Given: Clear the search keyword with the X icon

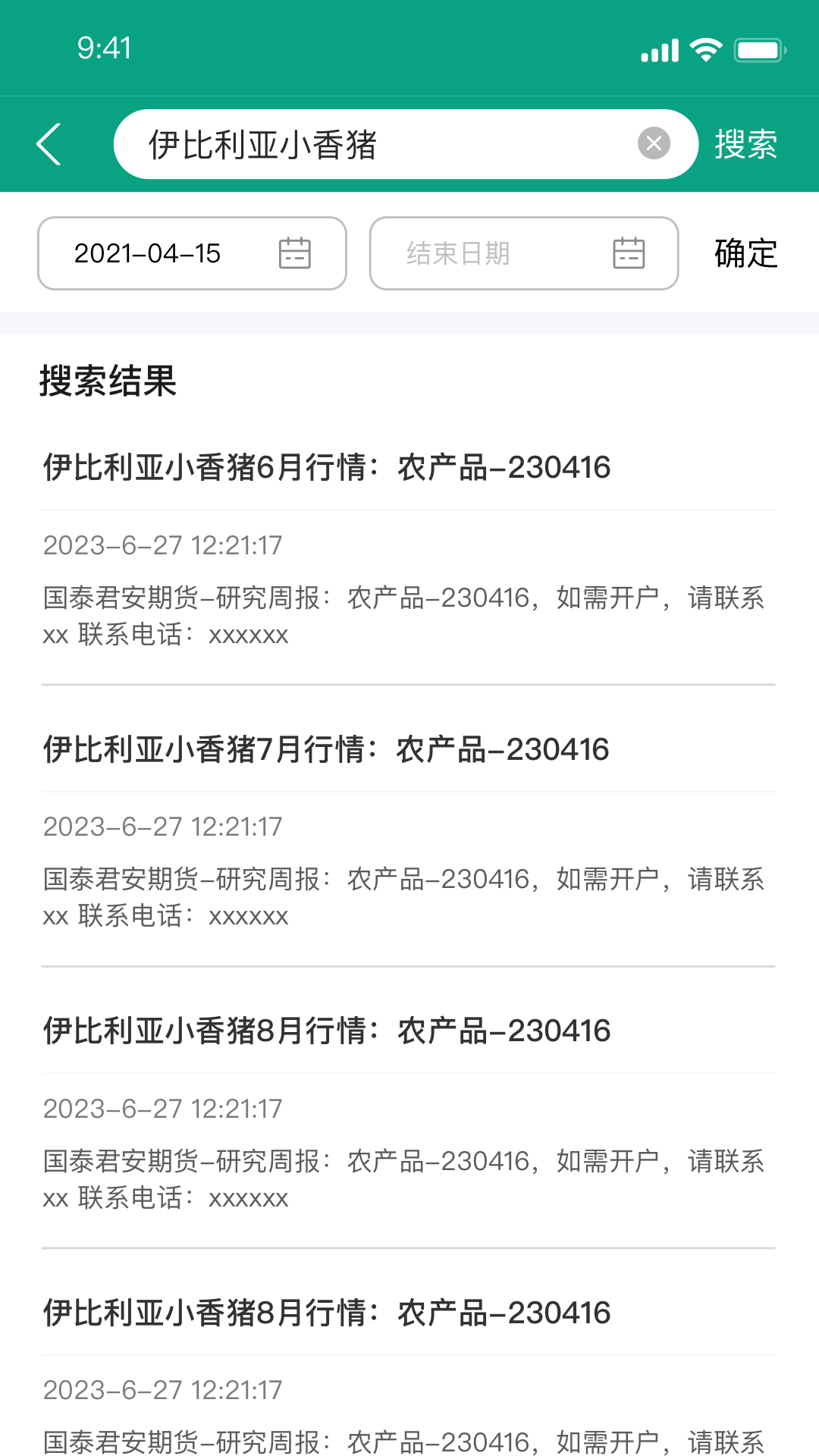Looking at the screenshot, I should [654, 143].
